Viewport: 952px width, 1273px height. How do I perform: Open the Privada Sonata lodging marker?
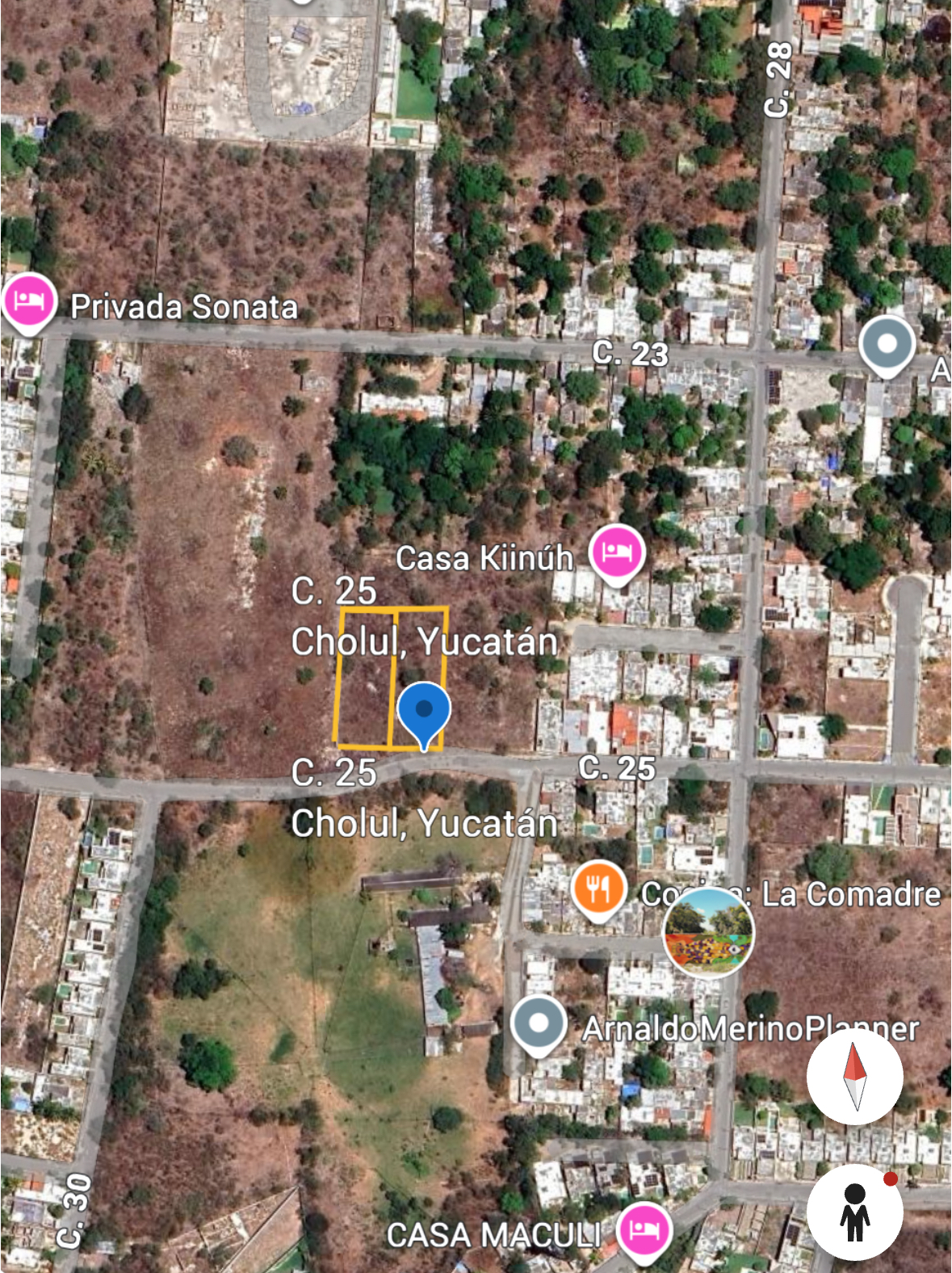coord(29,303)
